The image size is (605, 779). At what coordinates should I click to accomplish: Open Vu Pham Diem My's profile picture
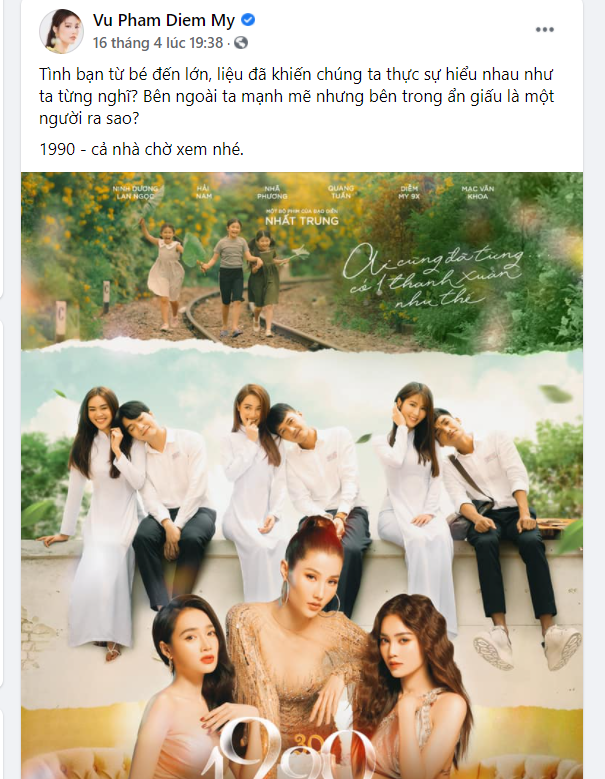[x=60, y=31]
